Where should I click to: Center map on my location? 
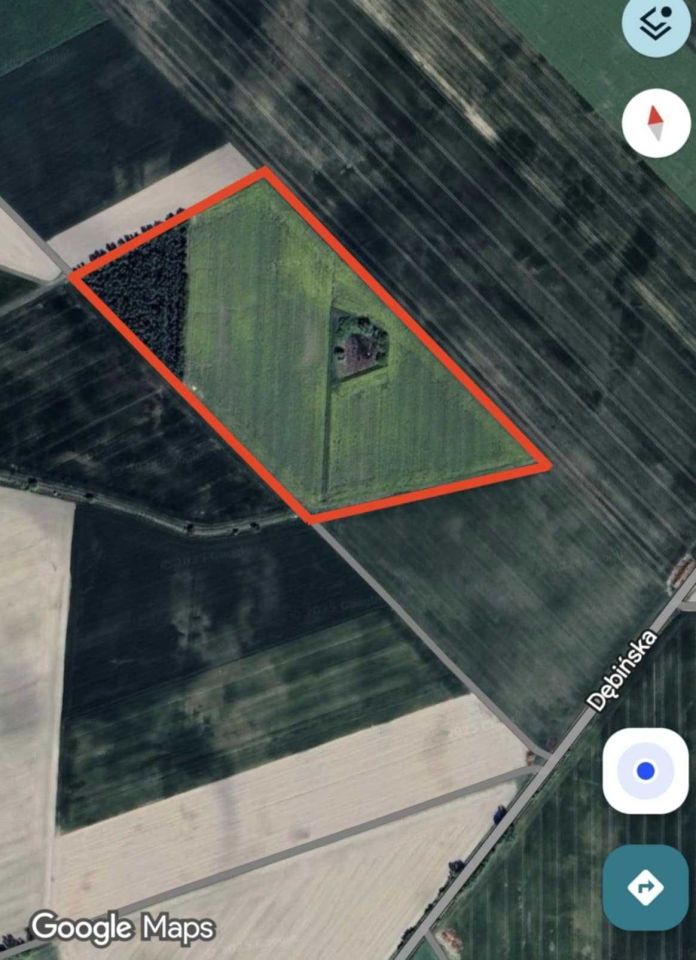645,771
